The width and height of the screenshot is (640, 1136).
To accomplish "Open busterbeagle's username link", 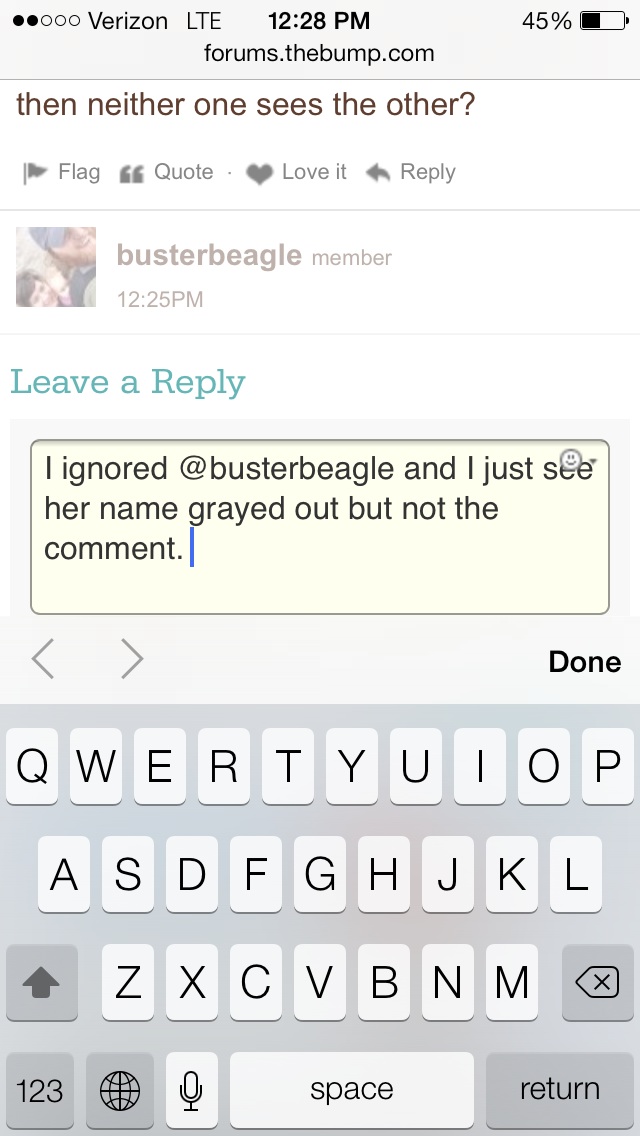I will [209, 256].
